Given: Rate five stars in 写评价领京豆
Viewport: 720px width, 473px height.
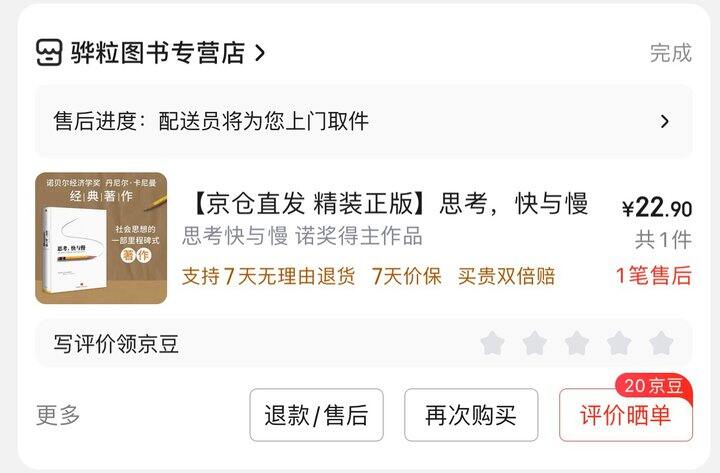Looking at the screenshot, I should point(661,343).
